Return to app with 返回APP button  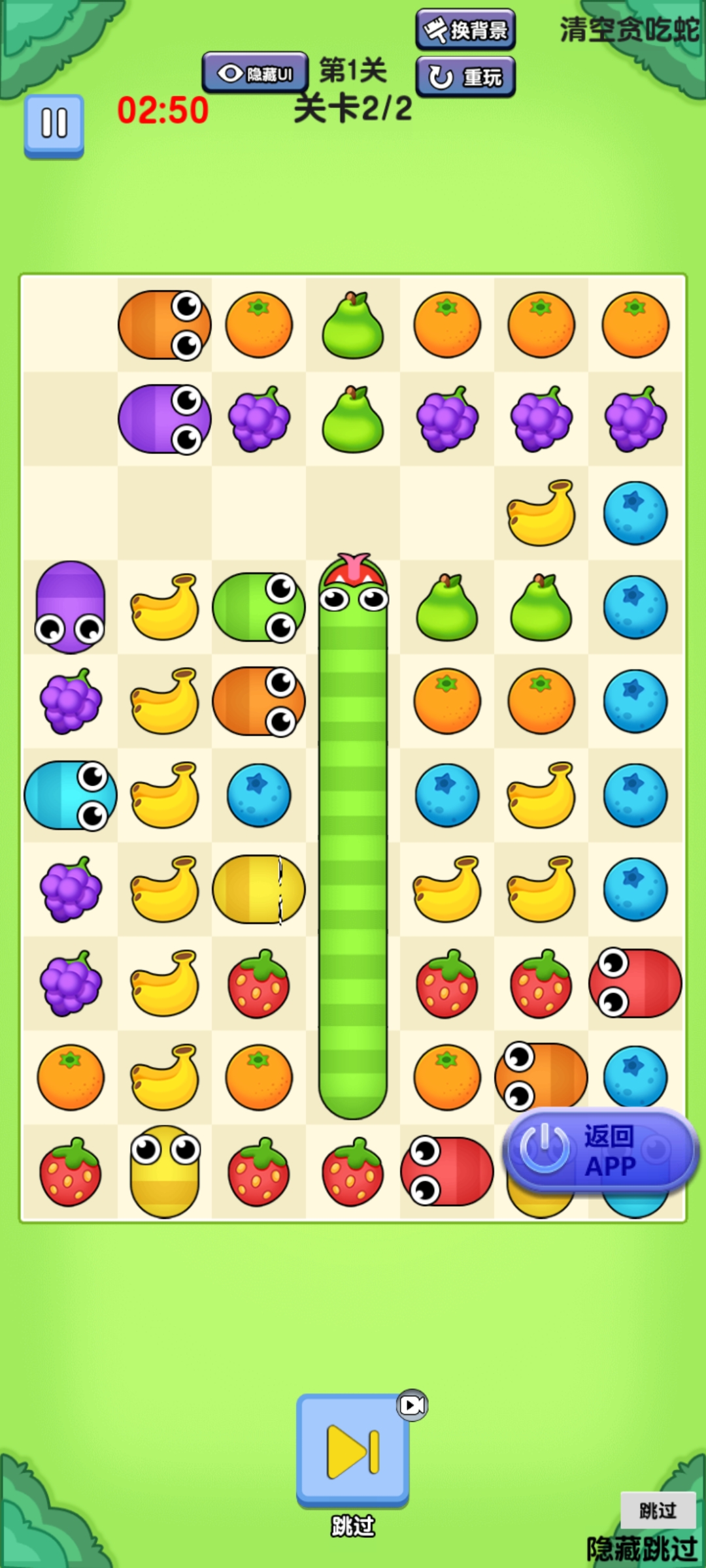point(600,1151)
